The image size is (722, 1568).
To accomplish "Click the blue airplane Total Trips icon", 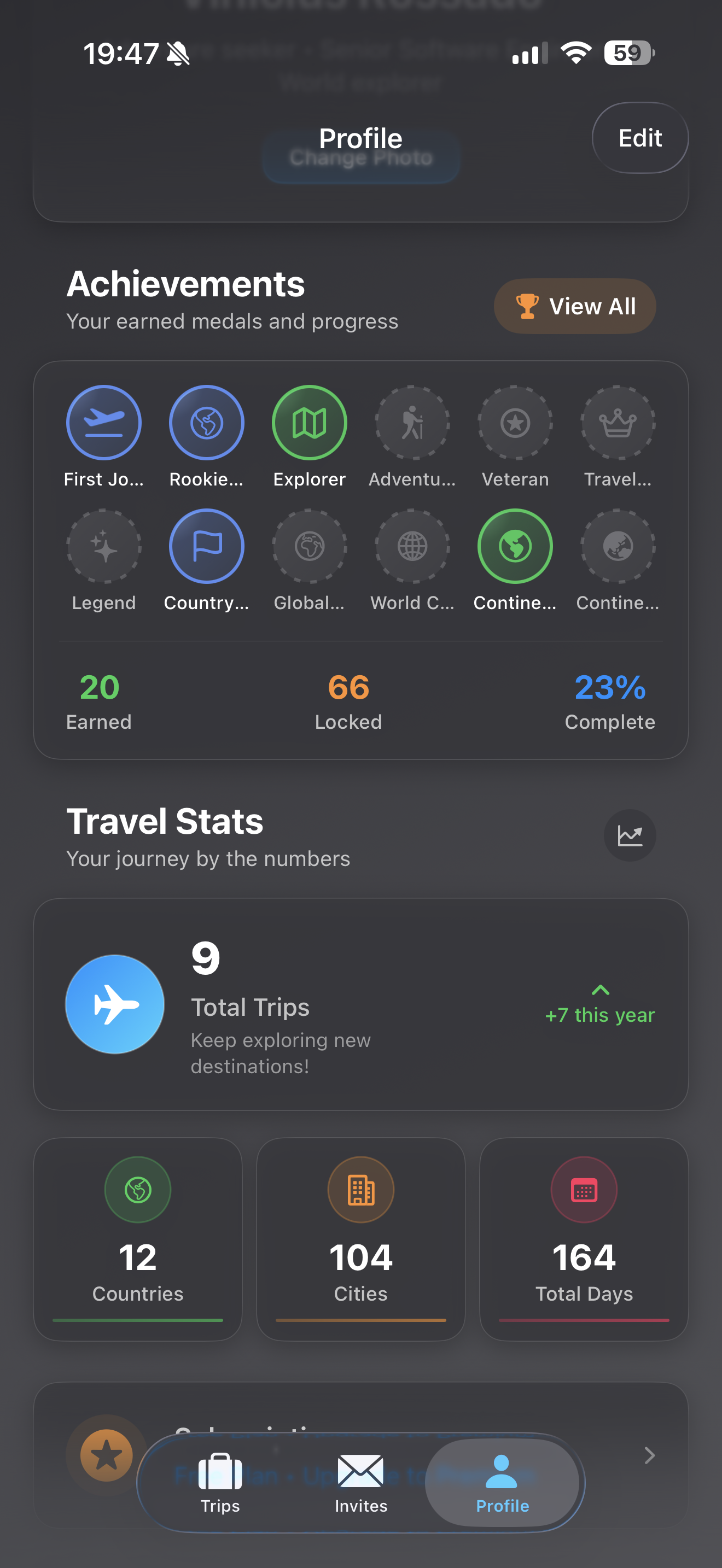I will pyautogui.click(x=114, y=1004).
